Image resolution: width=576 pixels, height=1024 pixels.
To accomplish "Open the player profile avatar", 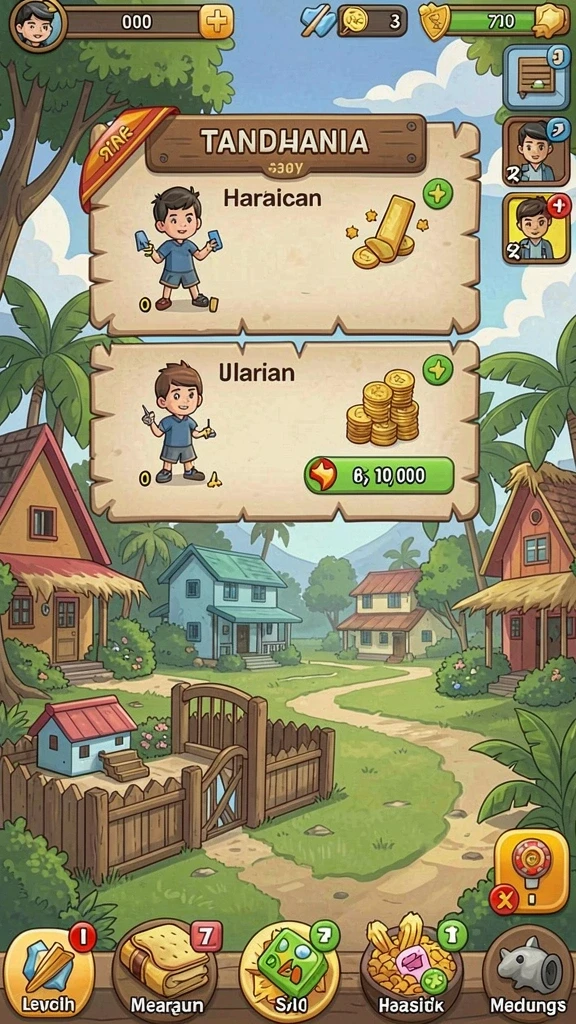I will tap(37, 24).
